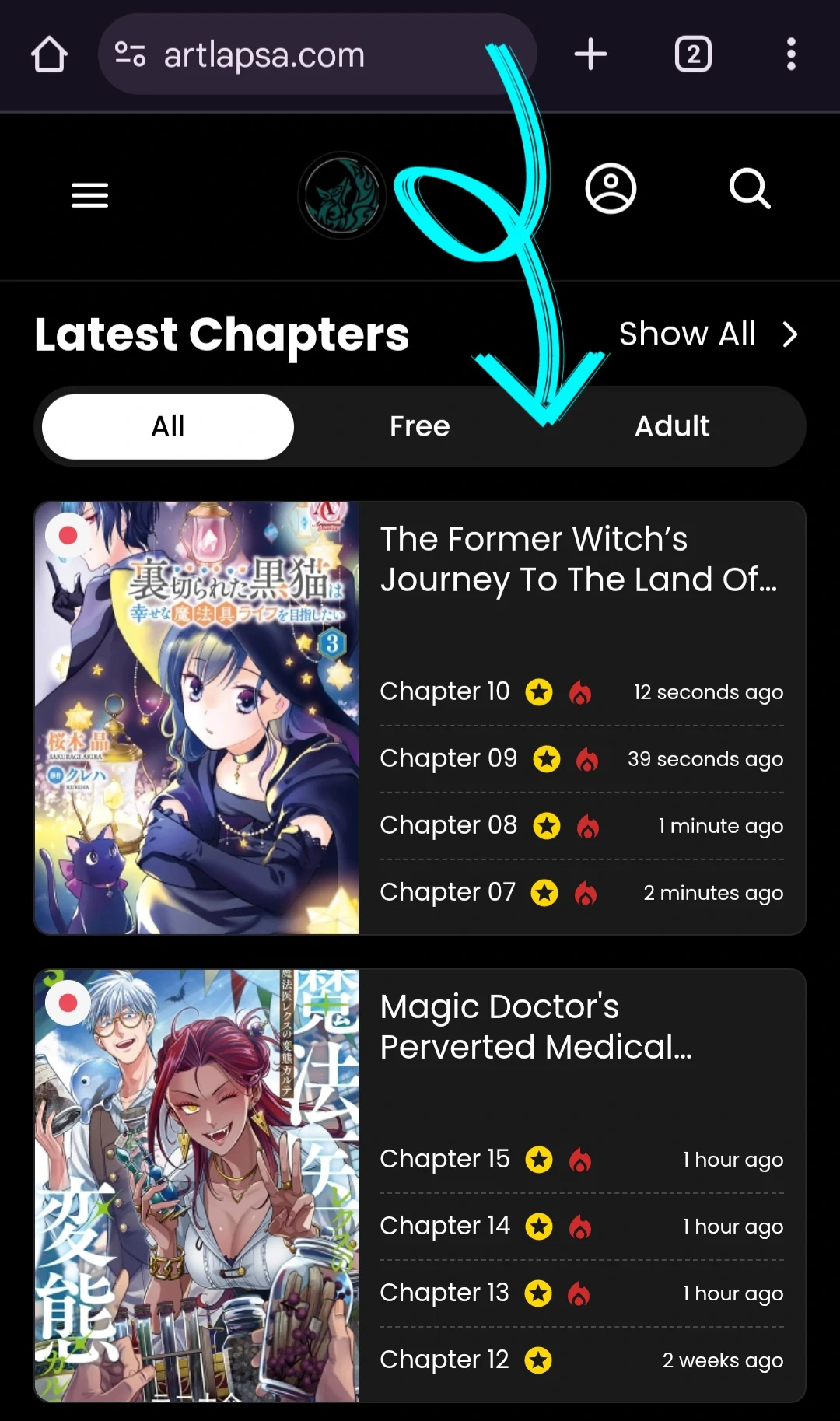The height and width of the screenshot is (1421, 840).
Task: Select the All filter tab
Action: (x=168, y=426)
